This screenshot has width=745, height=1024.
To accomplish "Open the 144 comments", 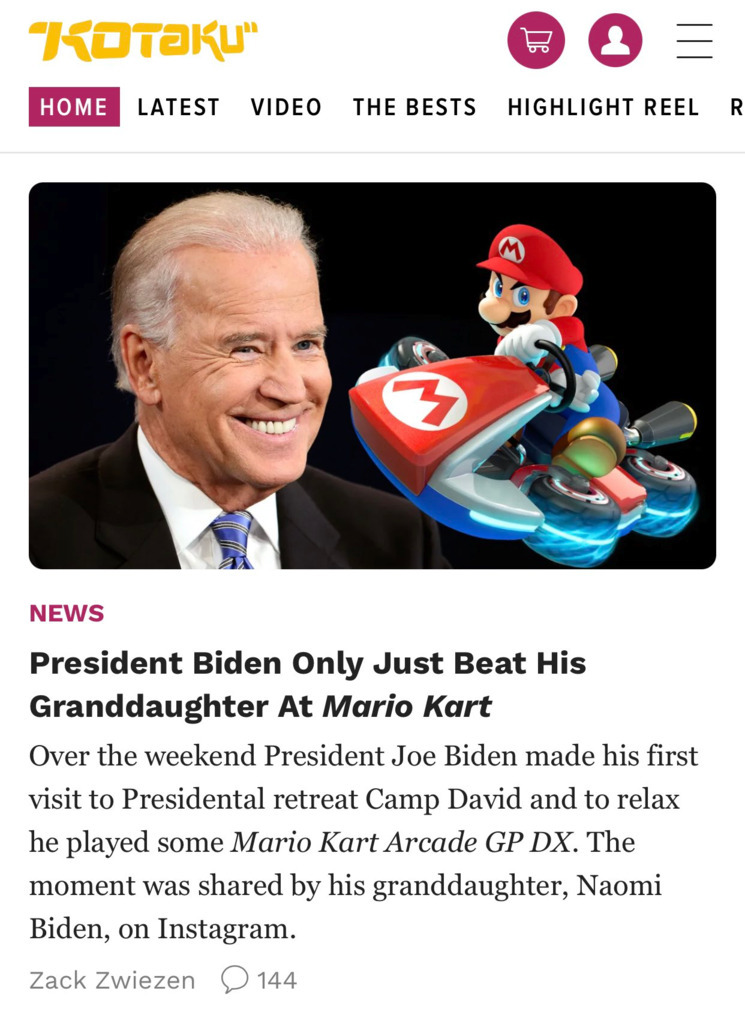I will [x=260, y=980].
